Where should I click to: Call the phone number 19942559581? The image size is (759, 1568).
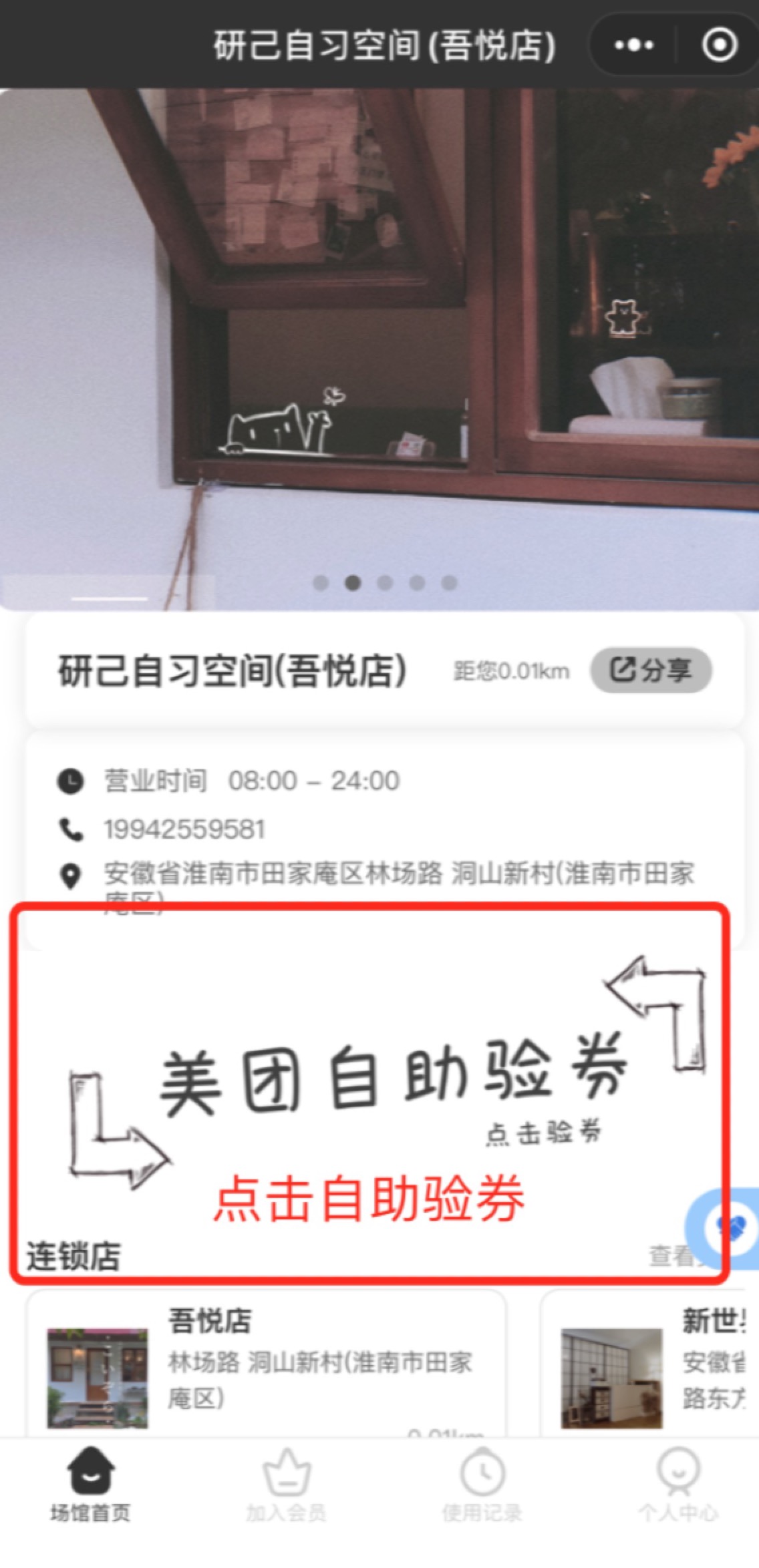(184, 829)
